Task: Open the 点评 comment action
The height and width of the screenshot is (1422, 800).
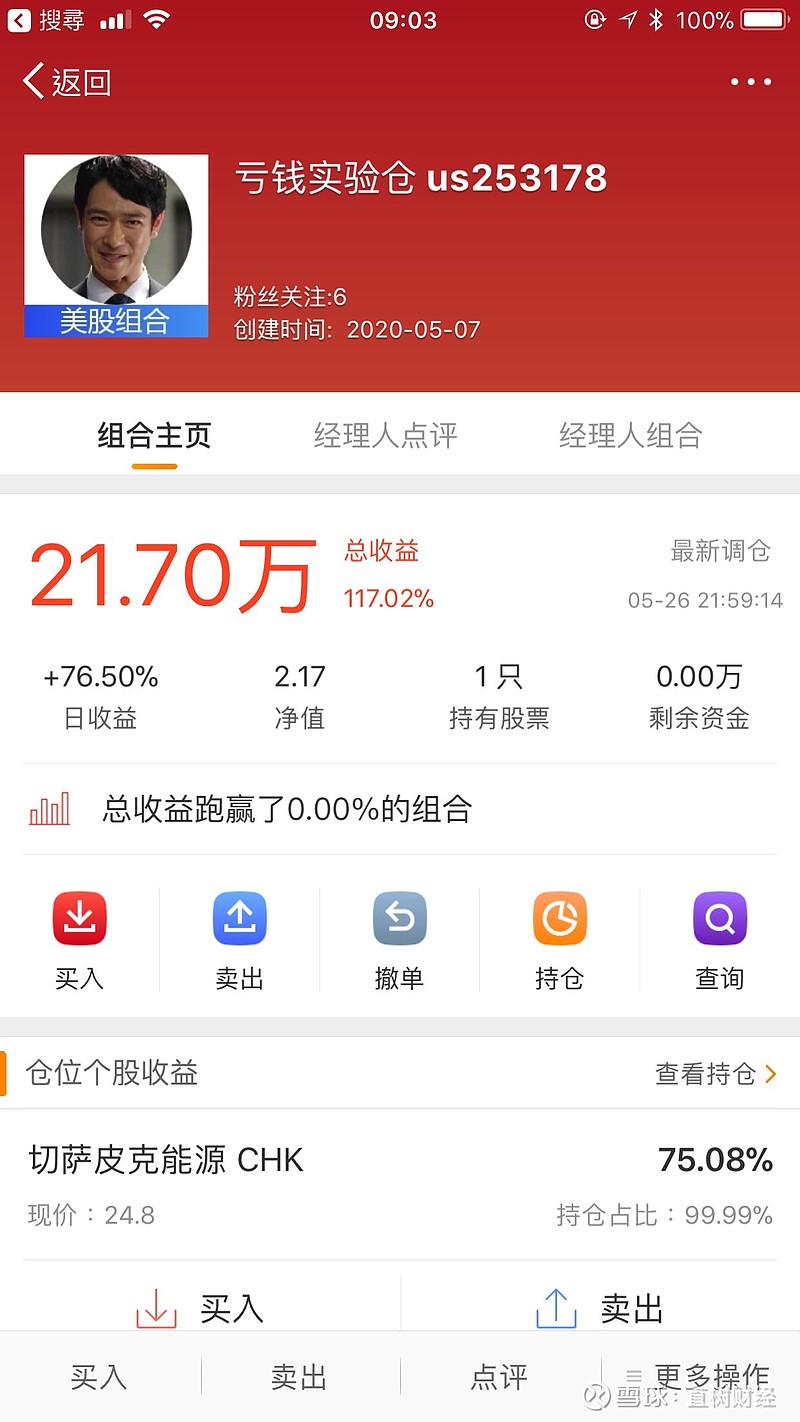Action: 498,1376
